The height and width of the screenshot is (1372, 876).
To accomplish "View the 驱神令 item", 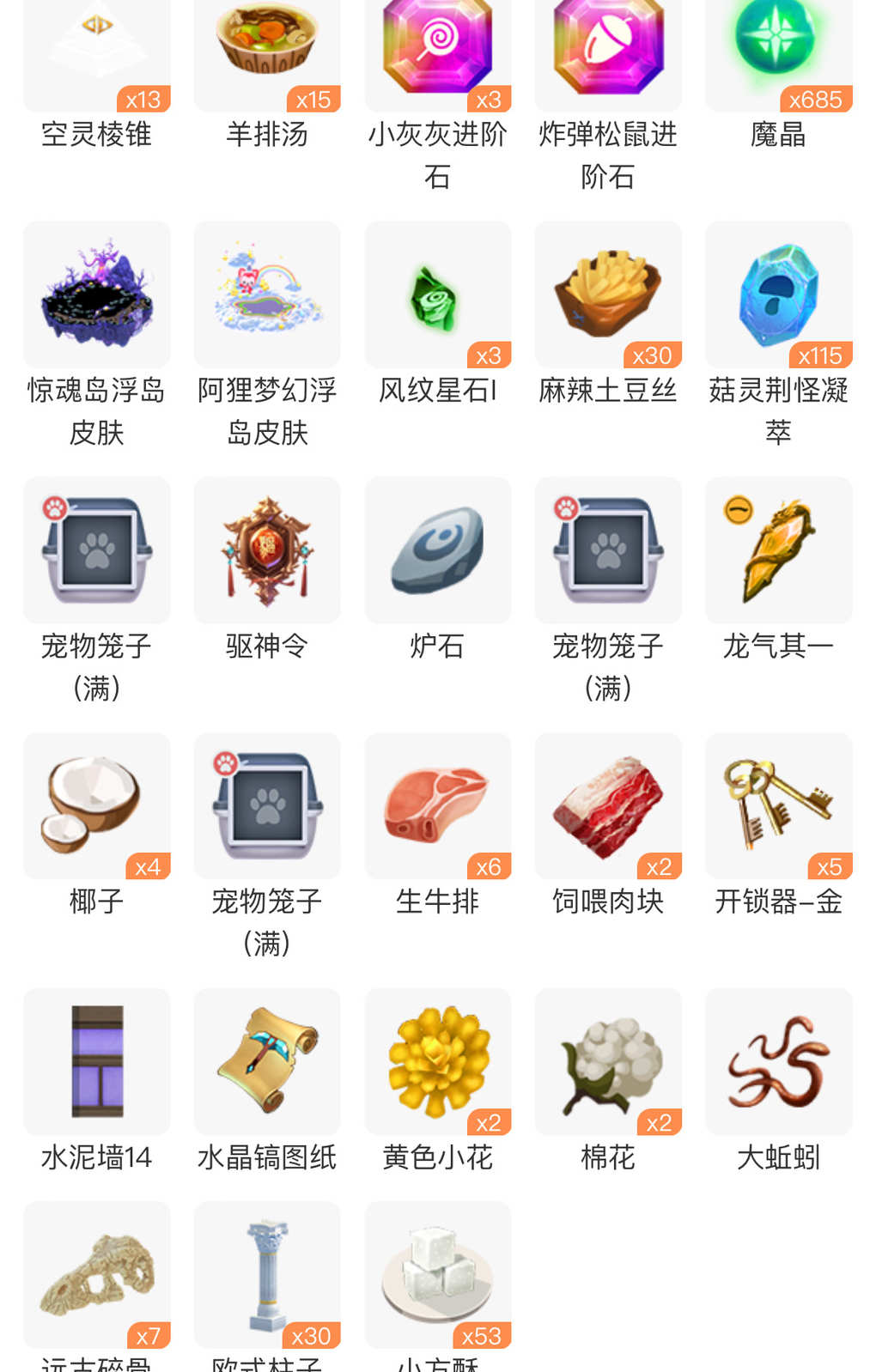I will (x=267, y=550).
